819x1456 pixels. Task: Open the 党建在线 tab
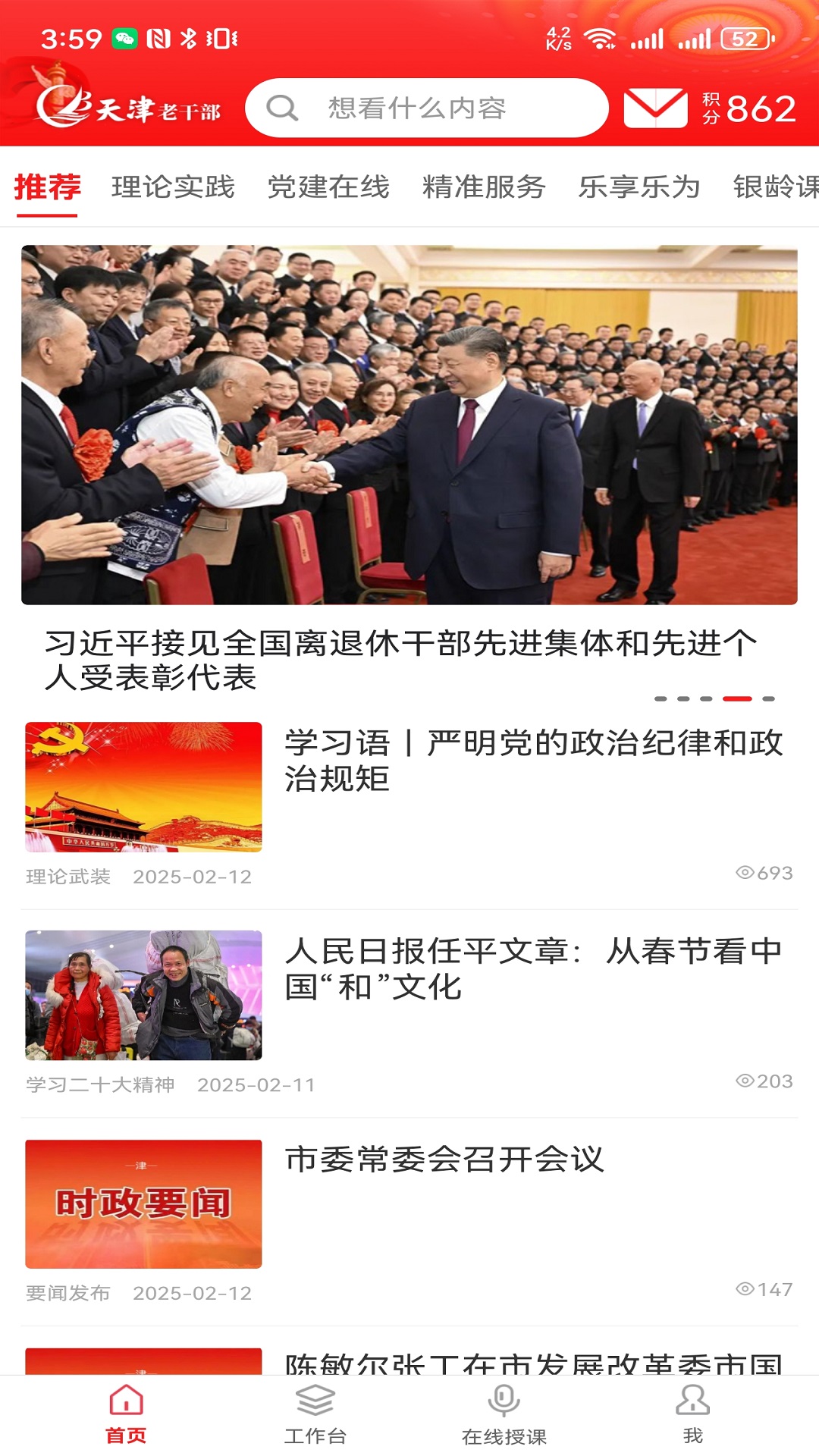330,188
